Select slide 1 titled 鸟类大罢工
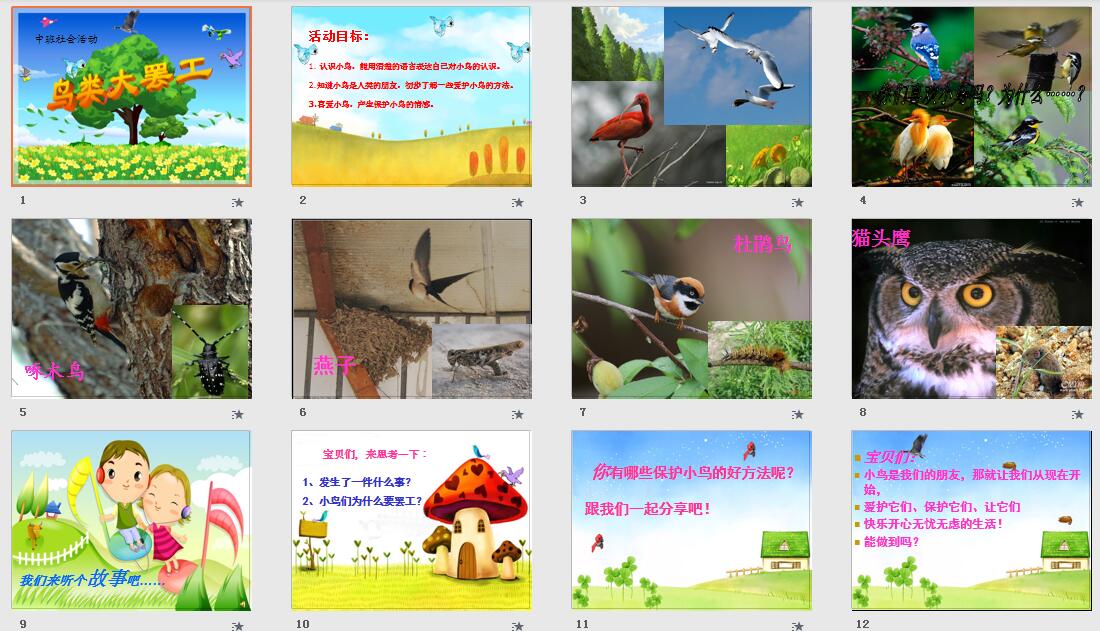The image size is (1100, 631). click(x=131, y=97)
